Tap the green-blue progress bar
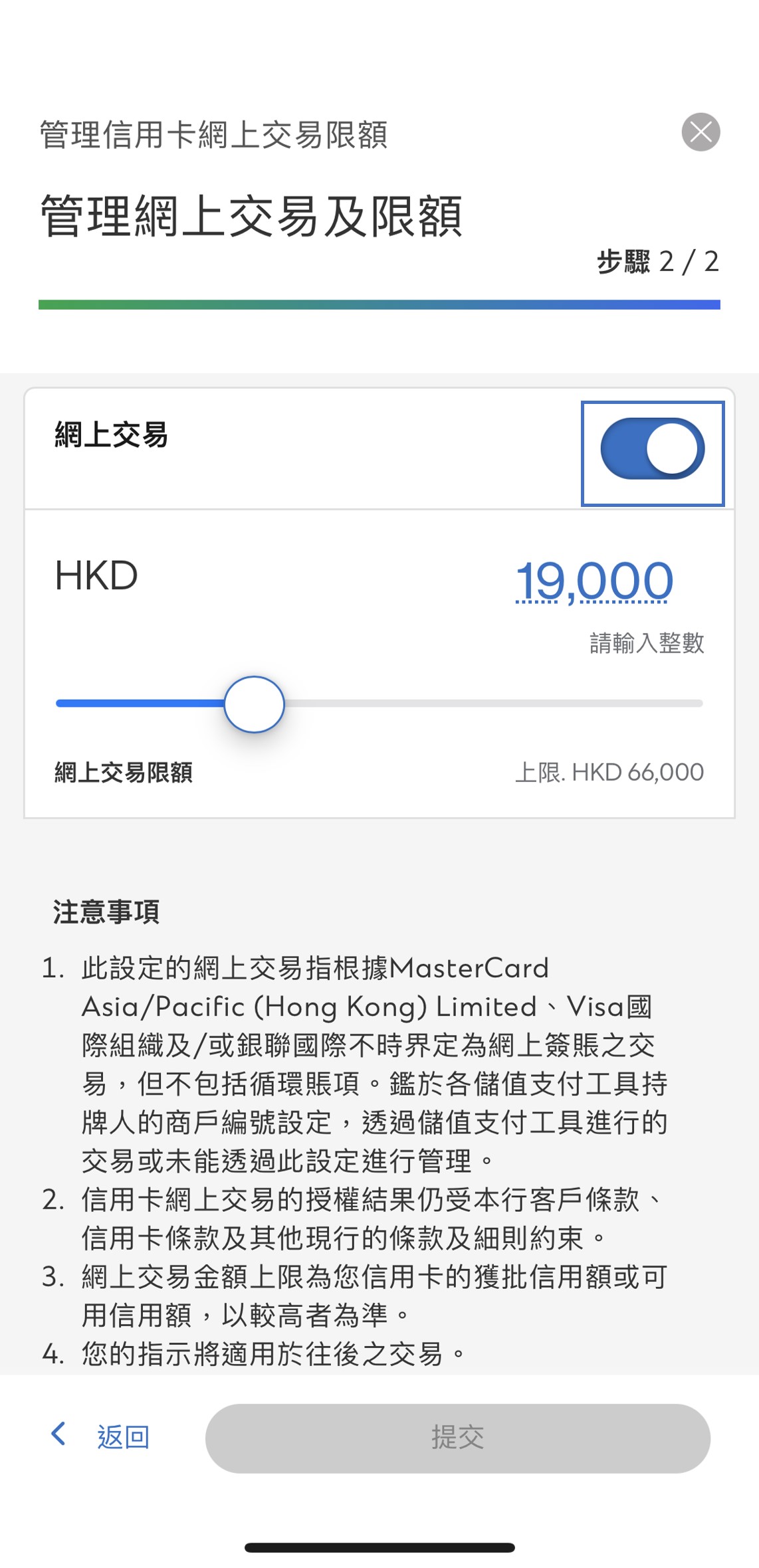The image size is (759, 1568). [379, 304]
